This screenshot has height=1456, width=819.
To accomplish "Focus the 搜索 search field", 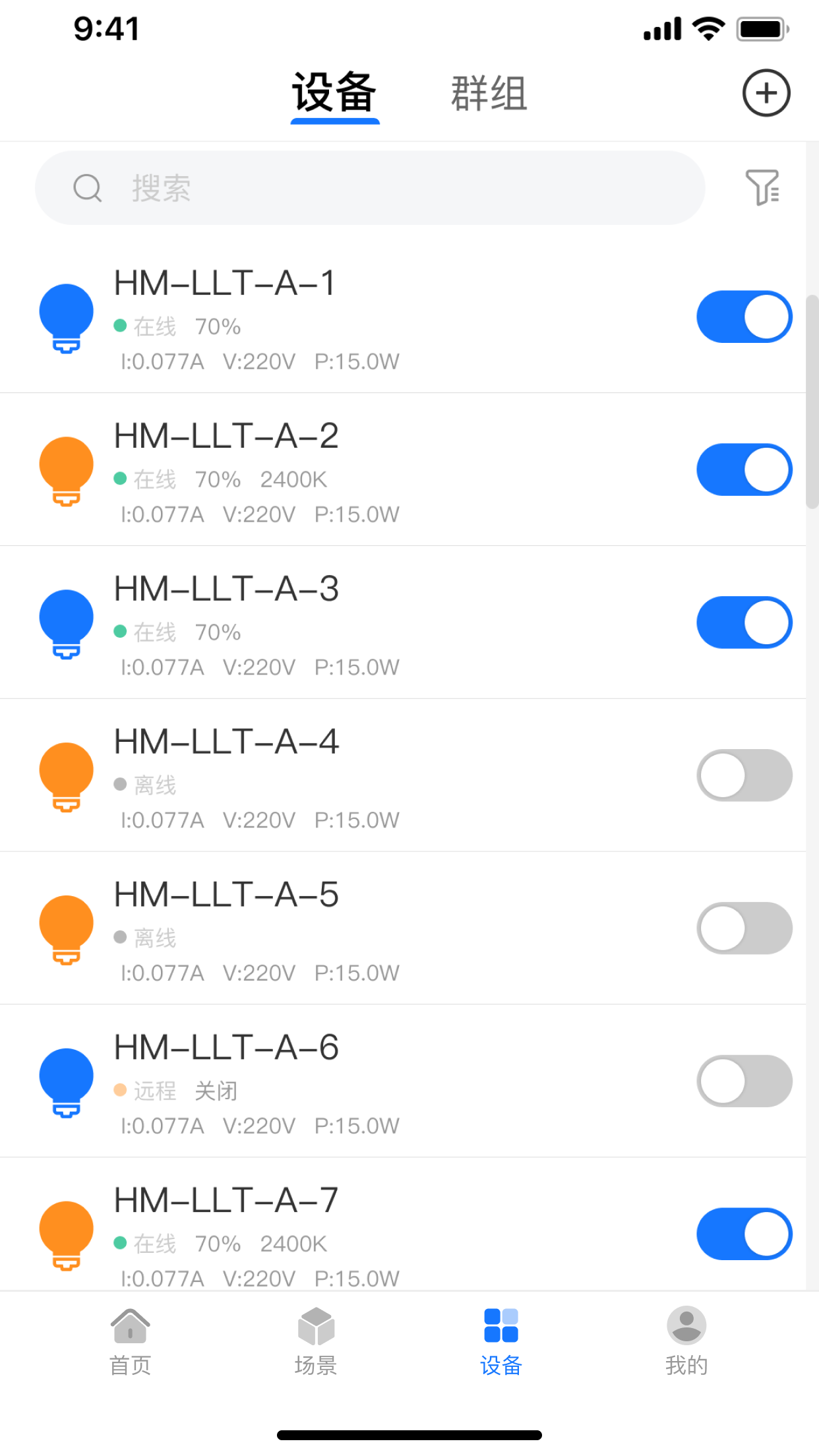I will (x=369, y=188).
